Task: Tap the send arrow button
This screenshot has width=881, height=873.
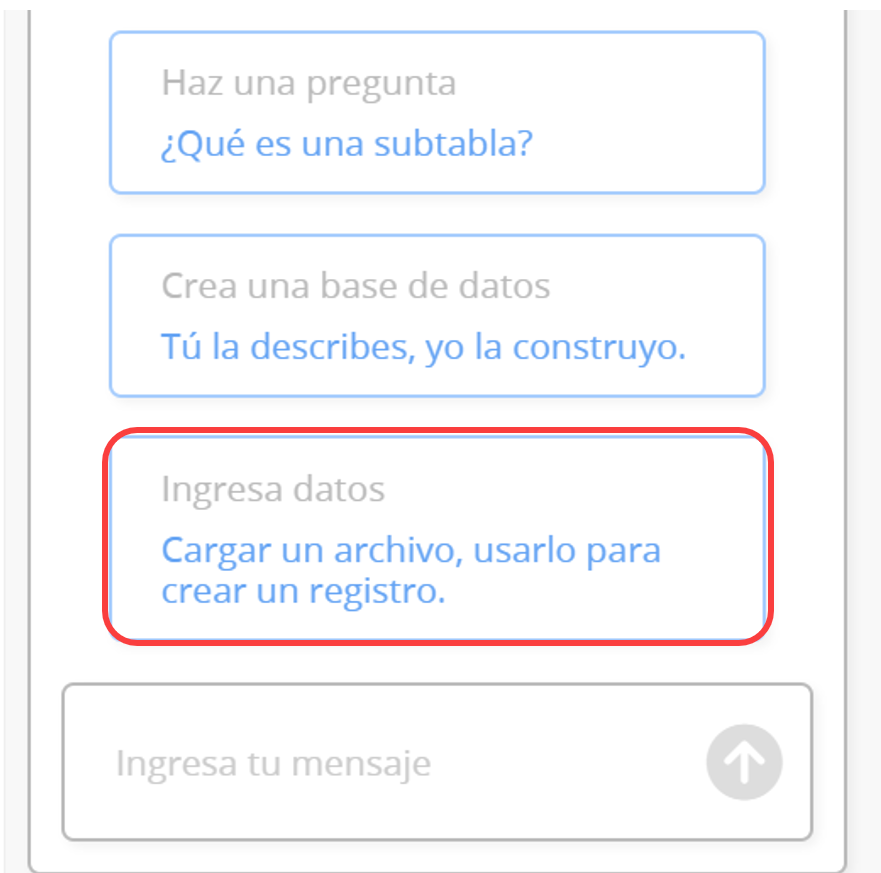Action: click(744, 763)
